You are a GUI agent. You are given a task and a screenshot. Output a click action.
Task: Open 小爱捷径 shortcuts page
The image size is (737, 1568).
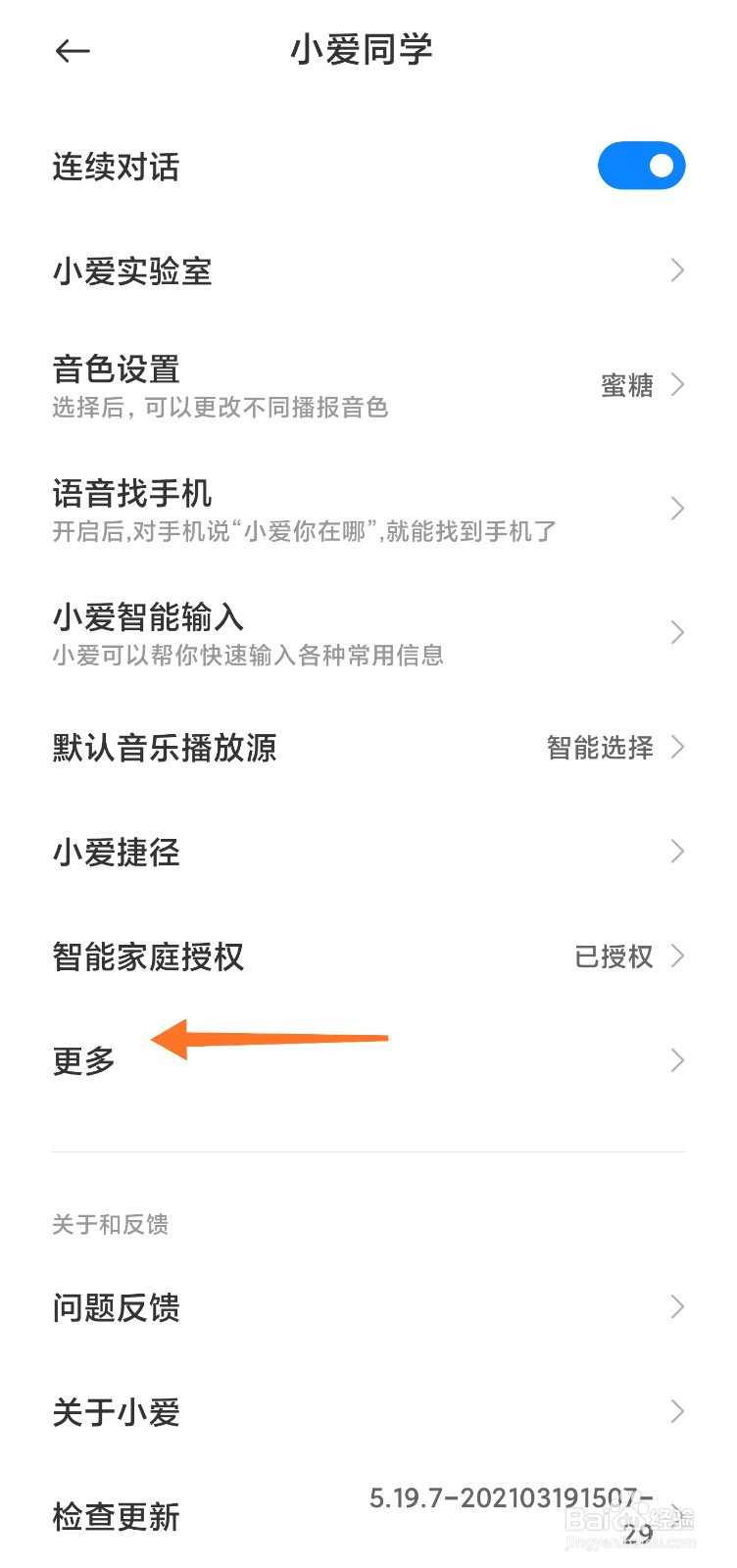368,853
